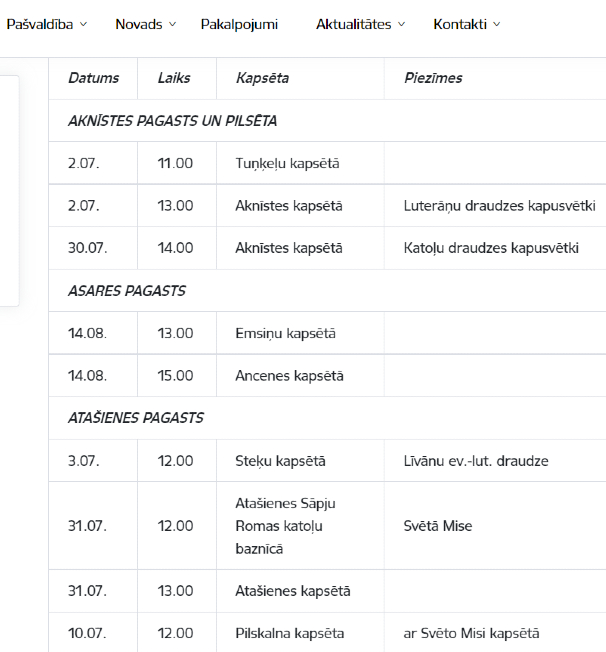This screenshot has height=652, width=606.
Task: Expand the Aktualitātes menu
Action: tap(360, 24)
